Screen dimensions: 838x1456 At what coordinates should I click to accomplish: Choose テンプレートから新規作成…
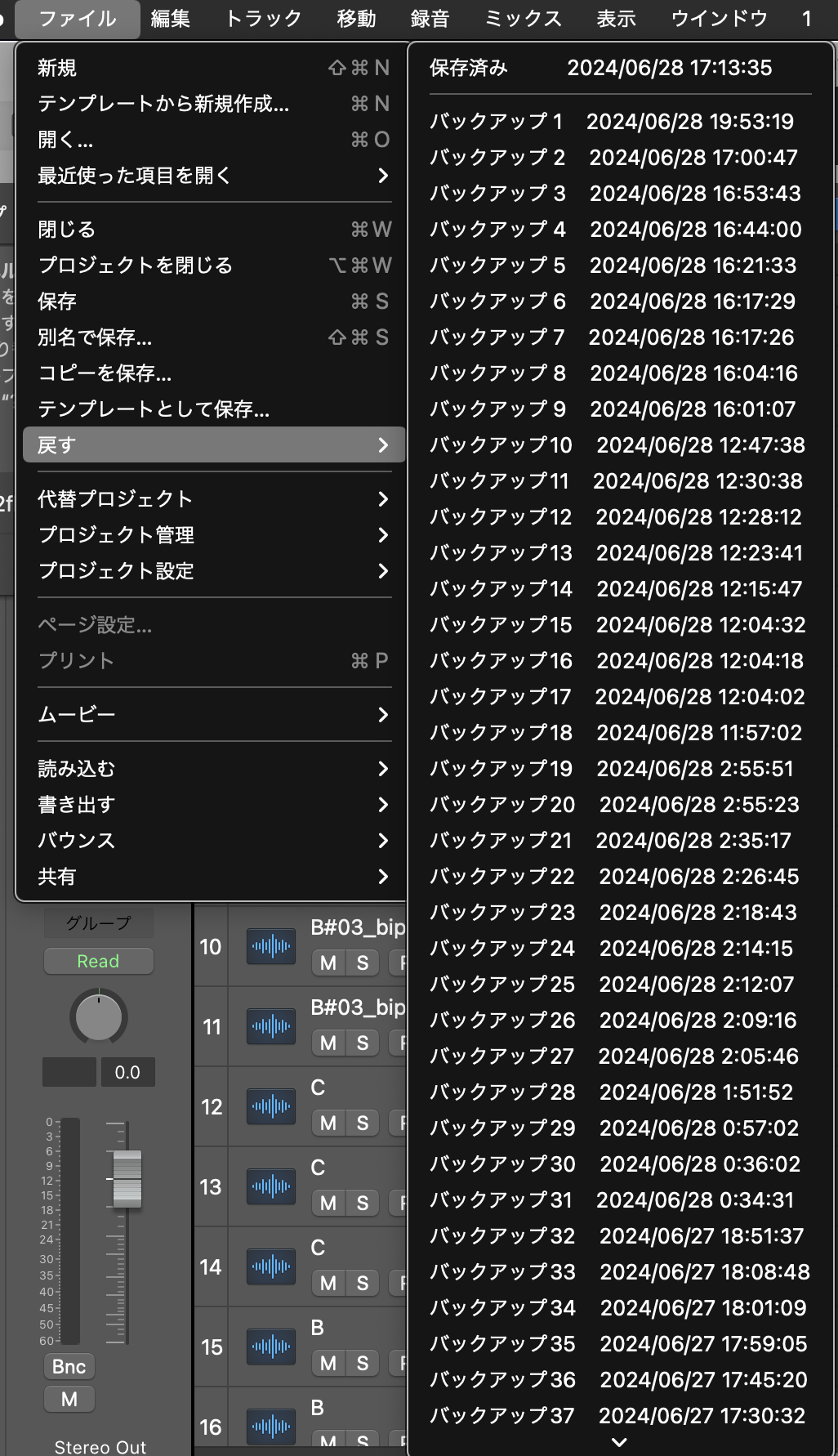tap(163, 104)
